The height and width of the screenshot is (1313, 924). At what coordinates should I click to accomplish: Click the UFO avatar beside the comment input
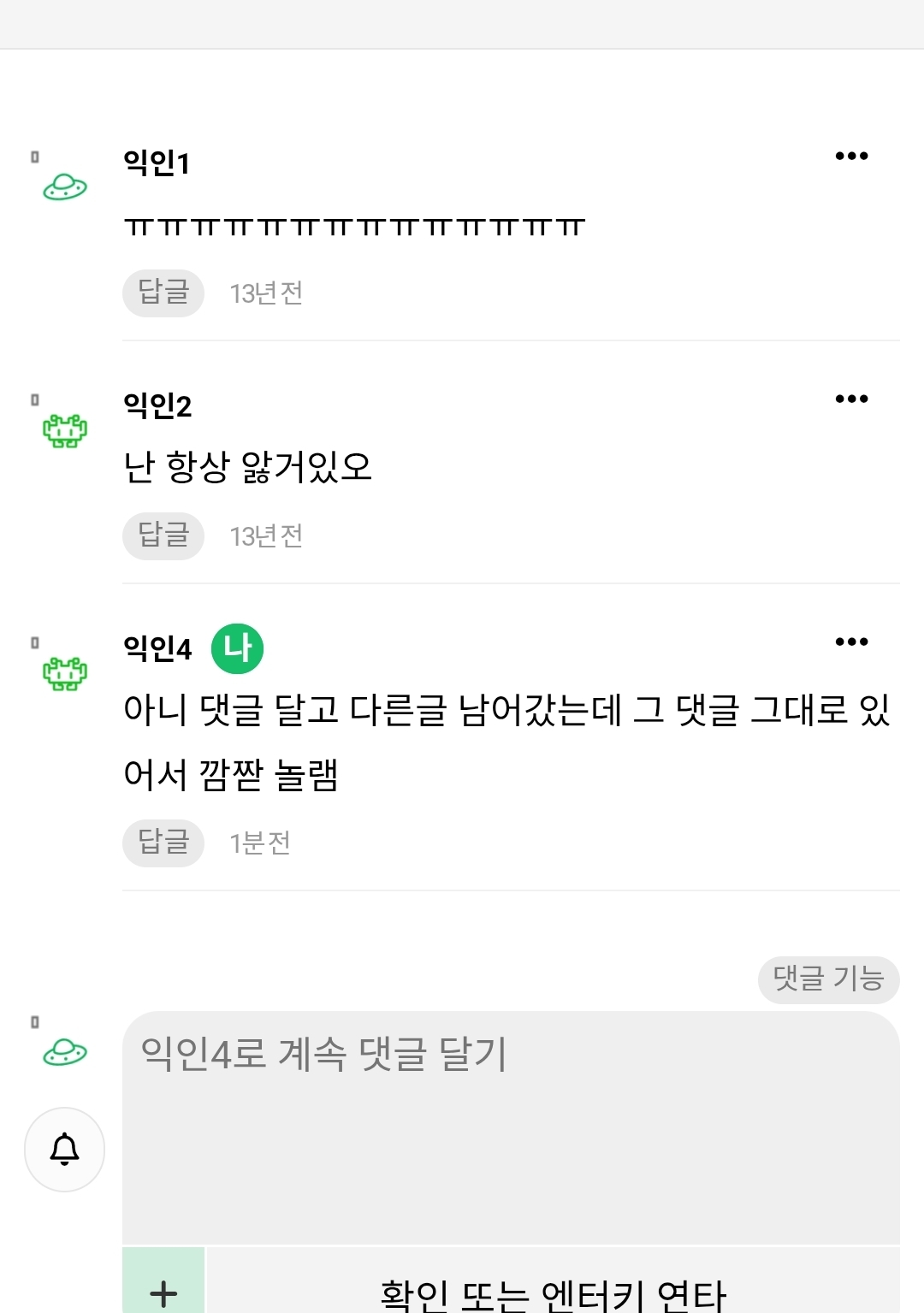pyautogui.click(x=66, y=1049)
